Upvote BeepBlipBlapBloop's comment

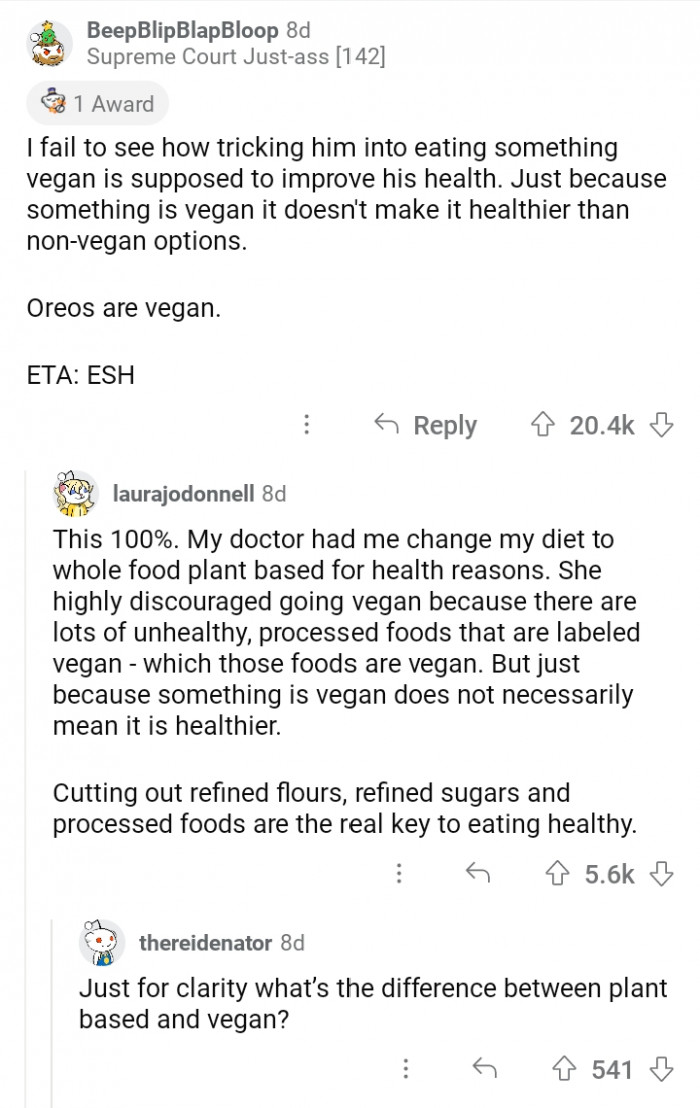pyautogui.click(x=542, y=425)
